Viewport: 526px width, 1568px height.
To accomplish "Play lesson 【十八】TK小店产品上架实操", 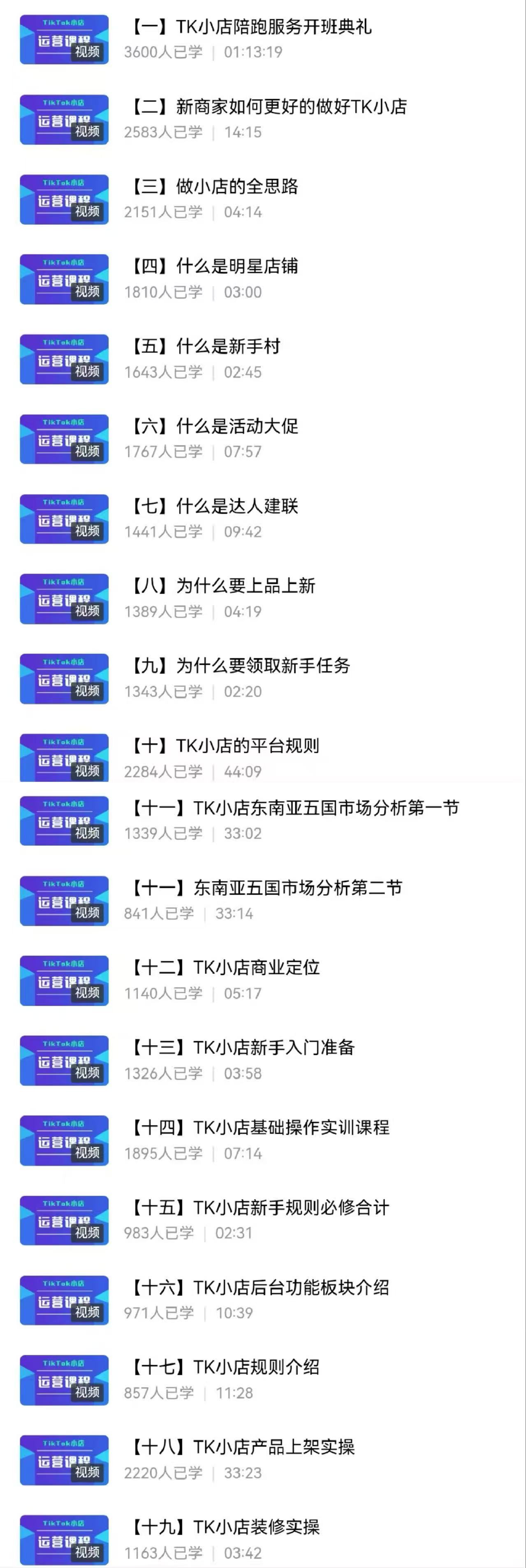I will 241,1447.
